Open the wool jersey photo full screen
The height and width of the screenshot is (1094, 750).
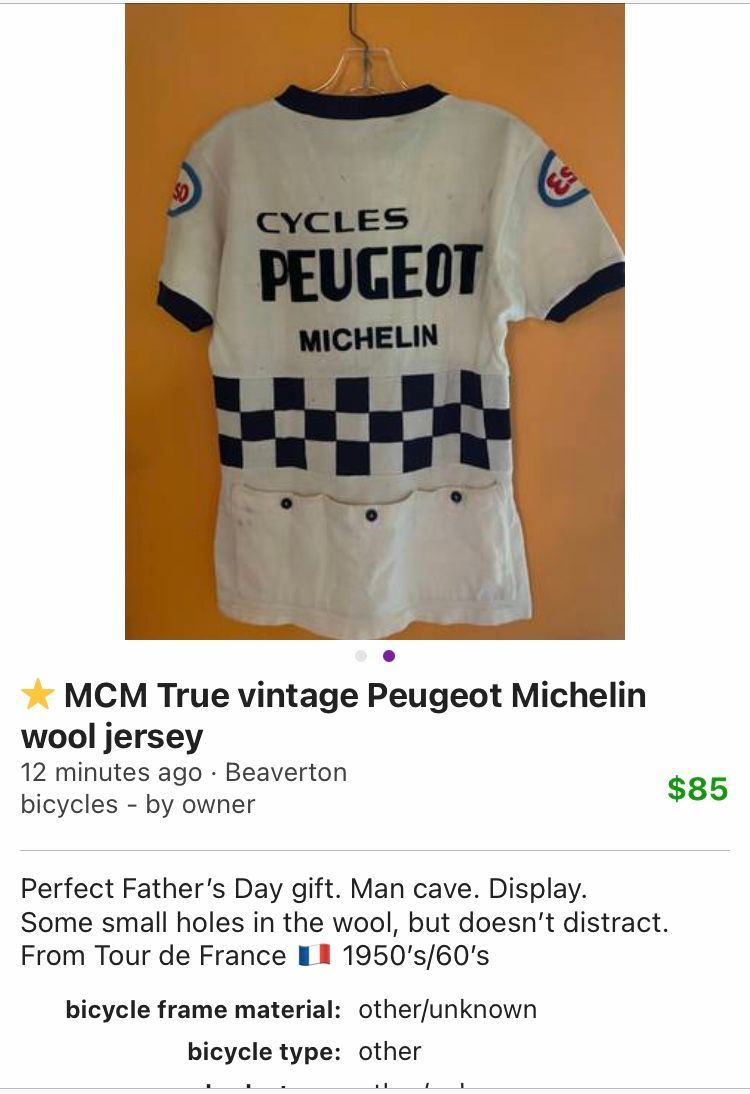(375, 322)
